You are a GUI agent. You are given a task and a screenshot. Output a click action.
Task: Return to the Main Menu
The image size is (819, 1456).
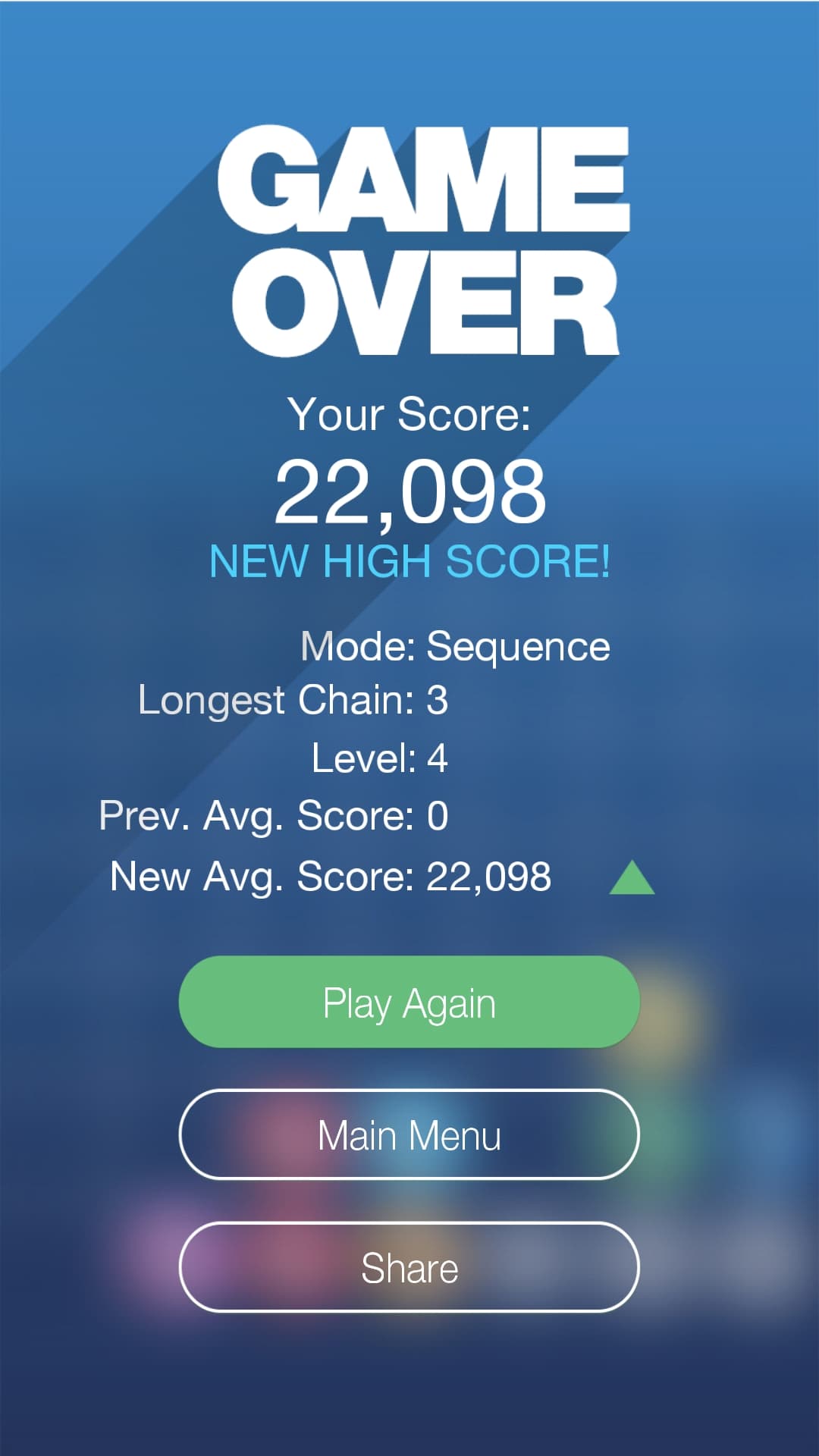click(409, 1134)
